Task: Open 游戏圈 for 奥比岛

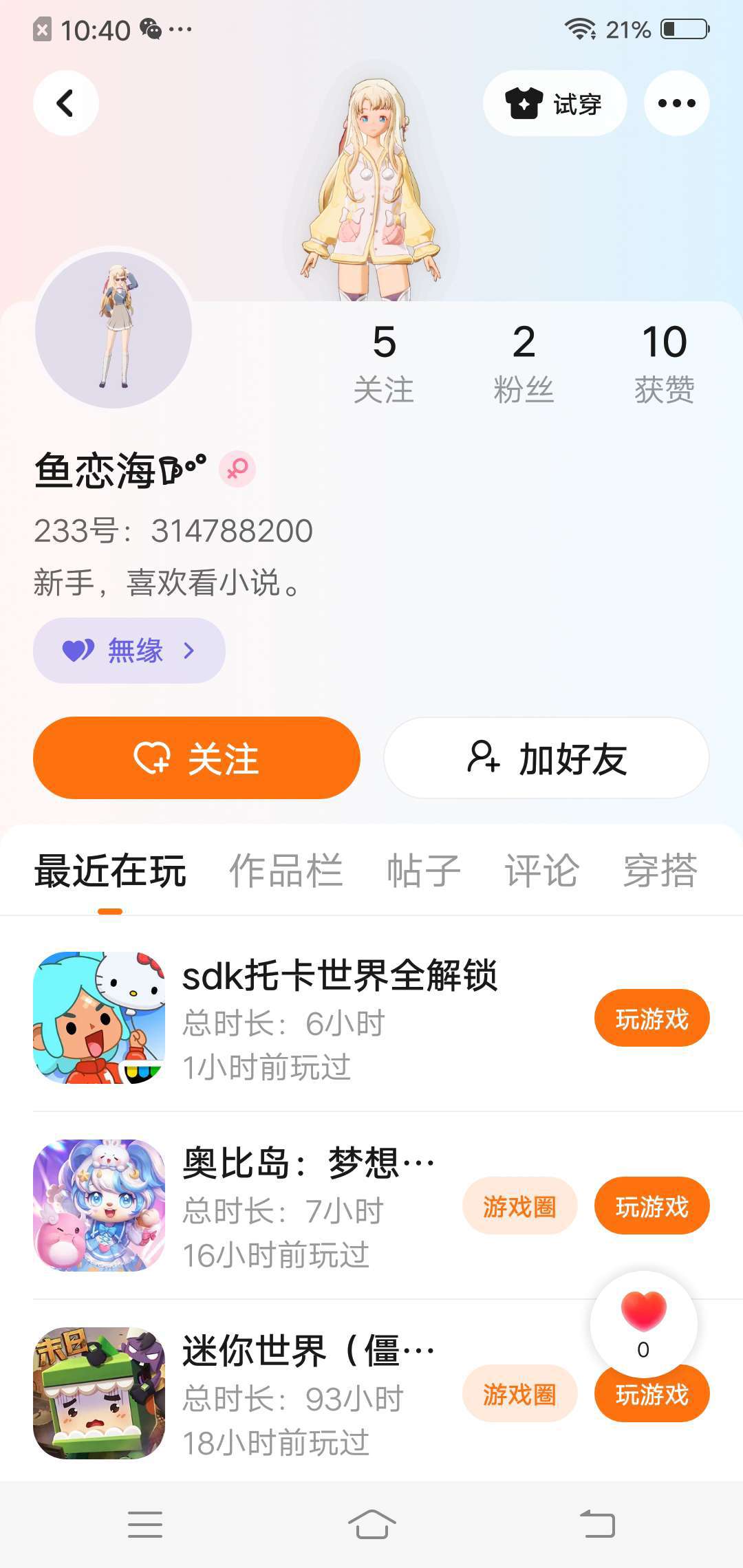Action: pyautogui.click(x=519, y=1206)
